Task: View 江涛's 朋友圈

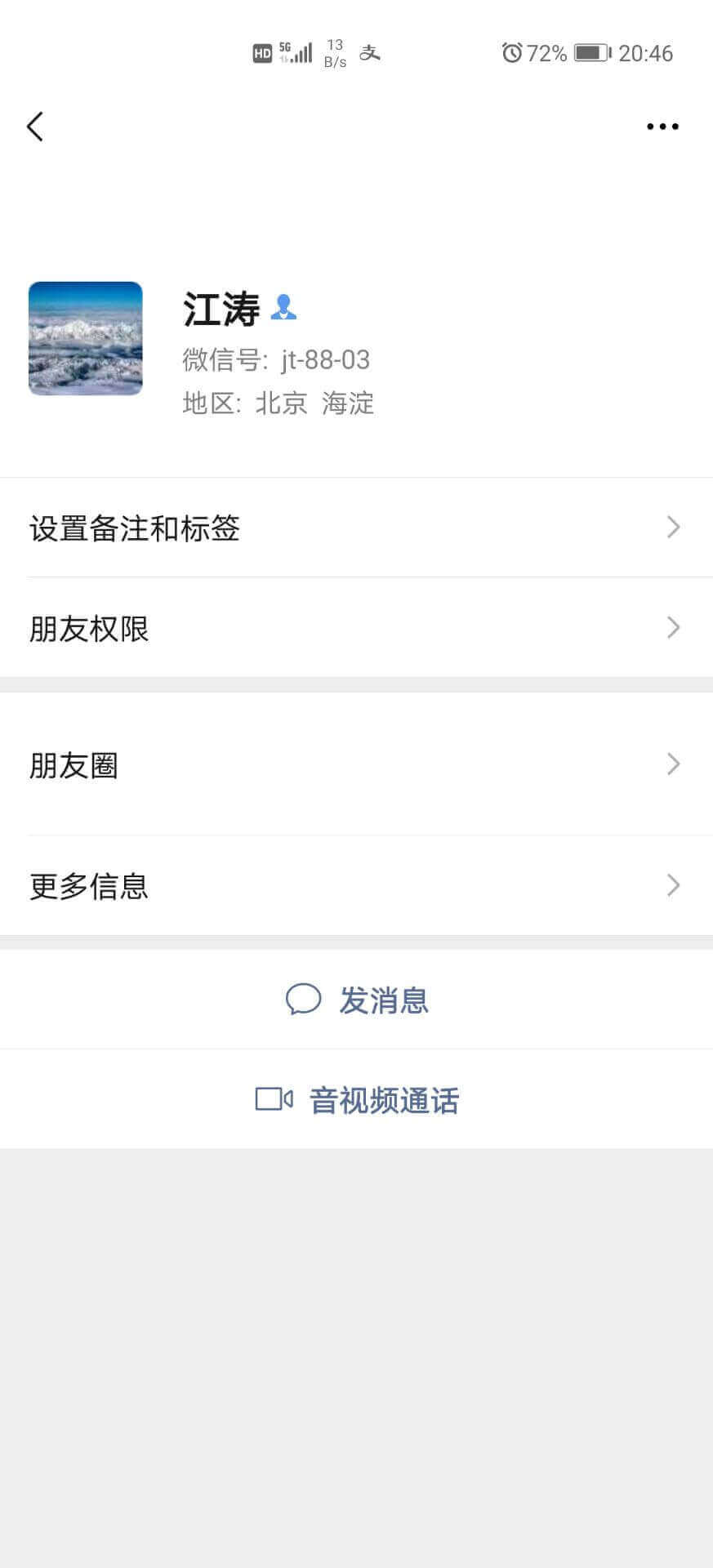Action: pos(356,764)
